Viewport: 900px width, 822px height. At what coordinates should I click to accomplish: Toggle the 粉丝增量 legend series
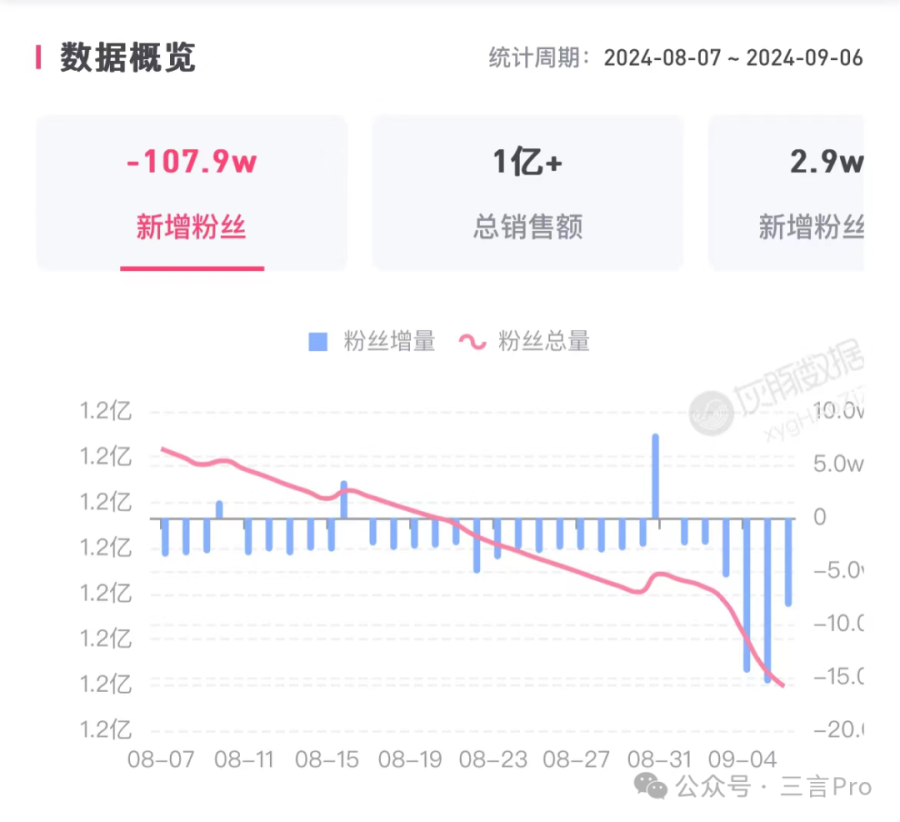374,342
